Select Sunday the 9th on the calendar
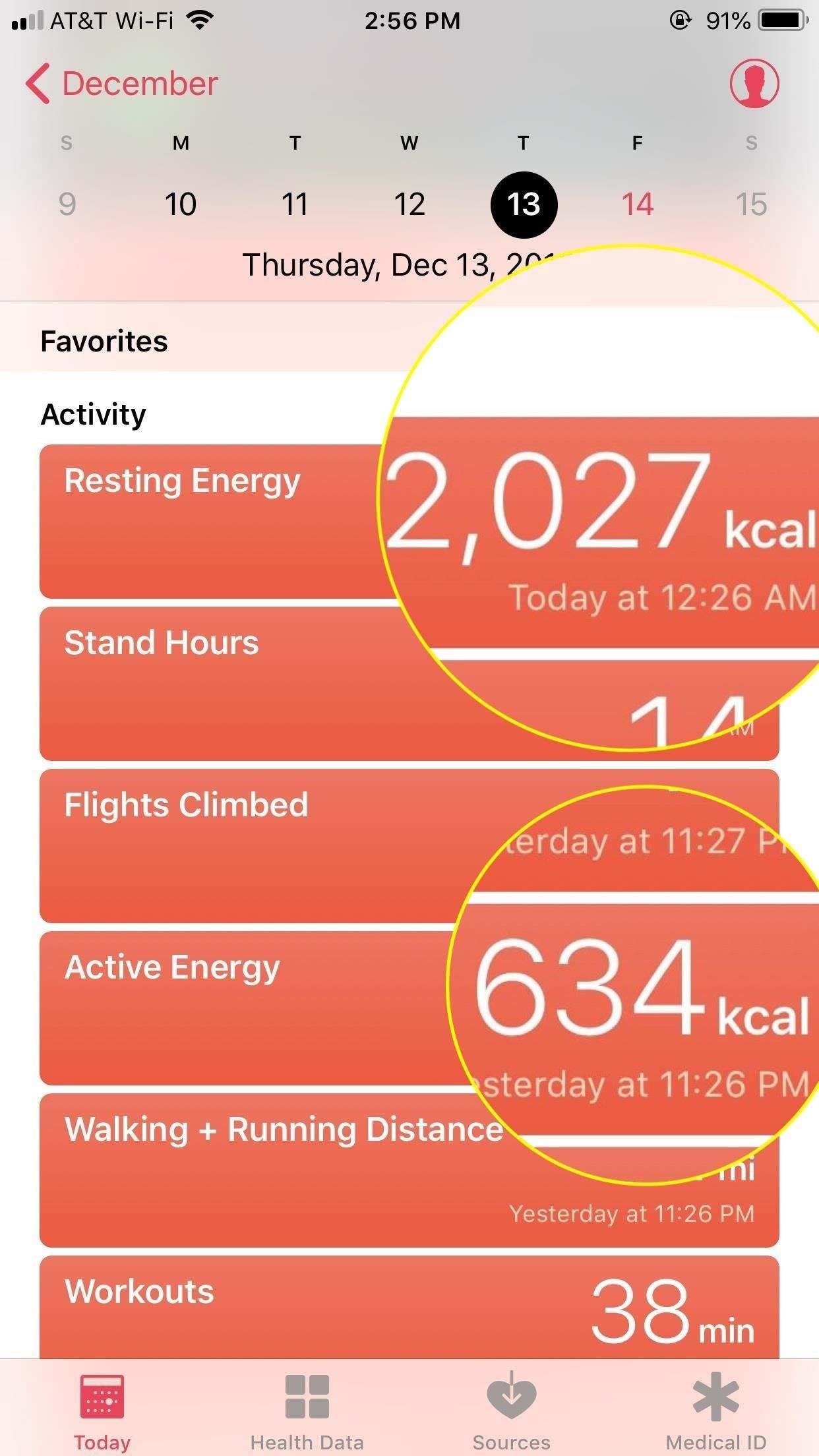 [x=66, y=204]
